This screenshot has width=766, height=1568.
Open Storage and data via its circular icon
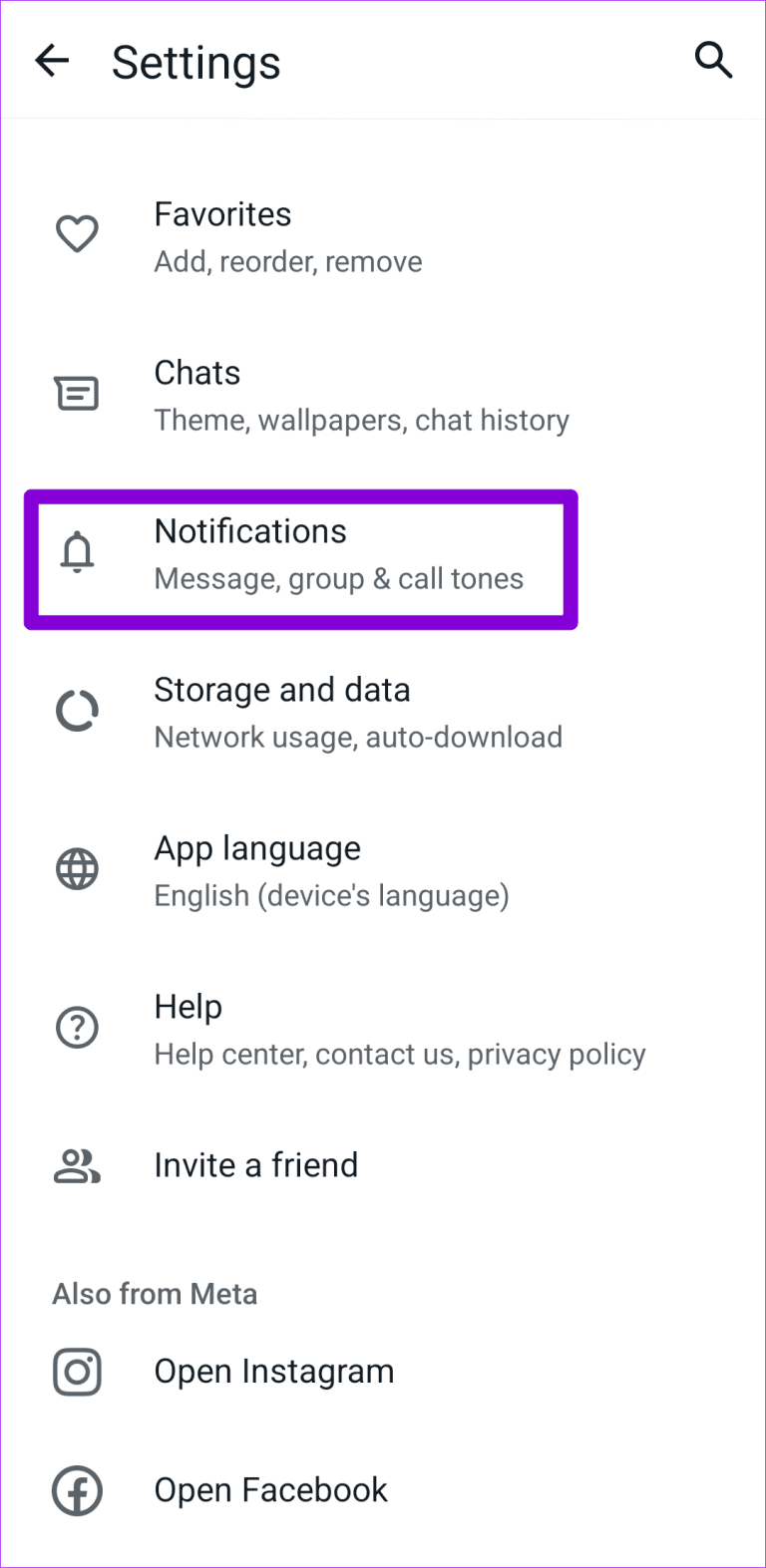click(77, 710)
